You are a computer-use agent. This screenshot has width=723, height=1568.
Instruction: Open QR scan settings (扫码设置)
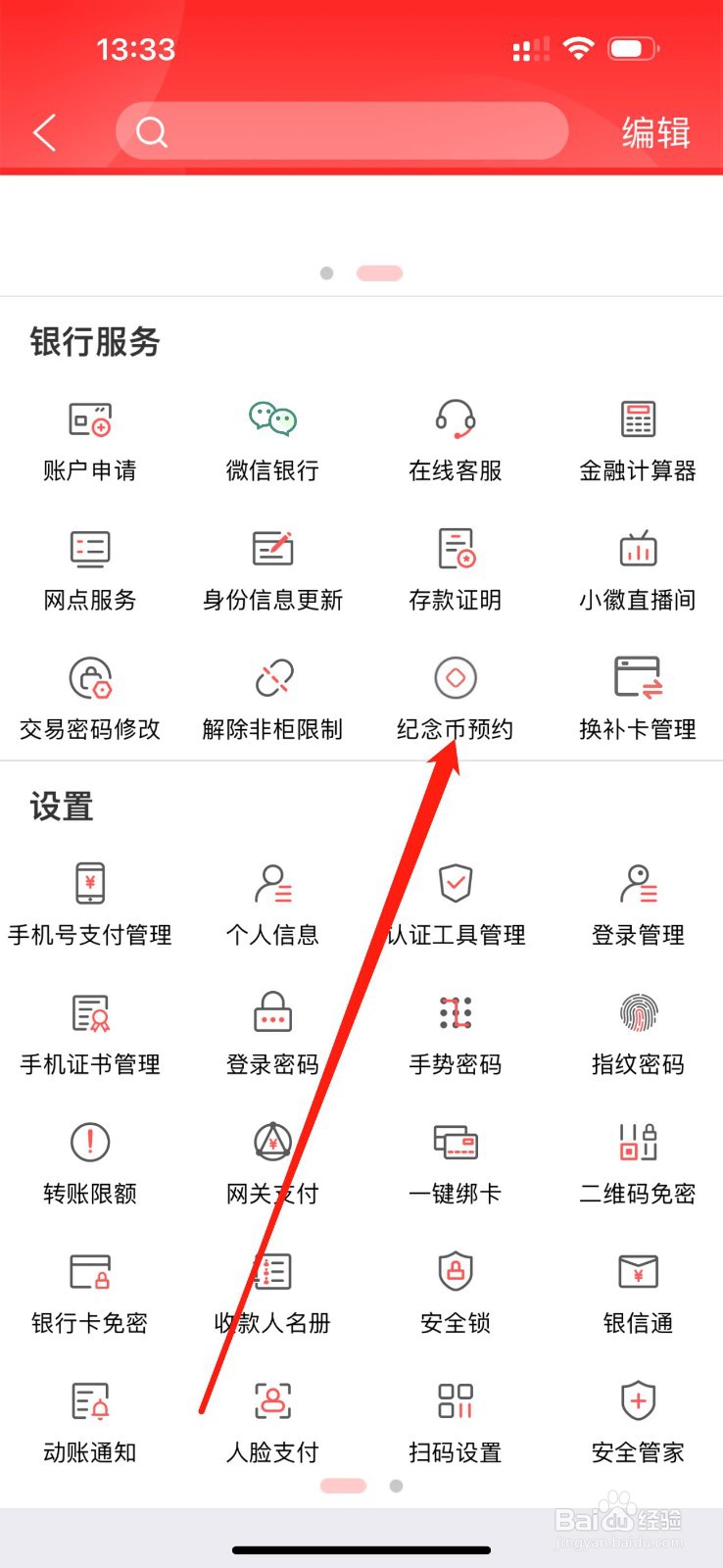[454, 1421]
